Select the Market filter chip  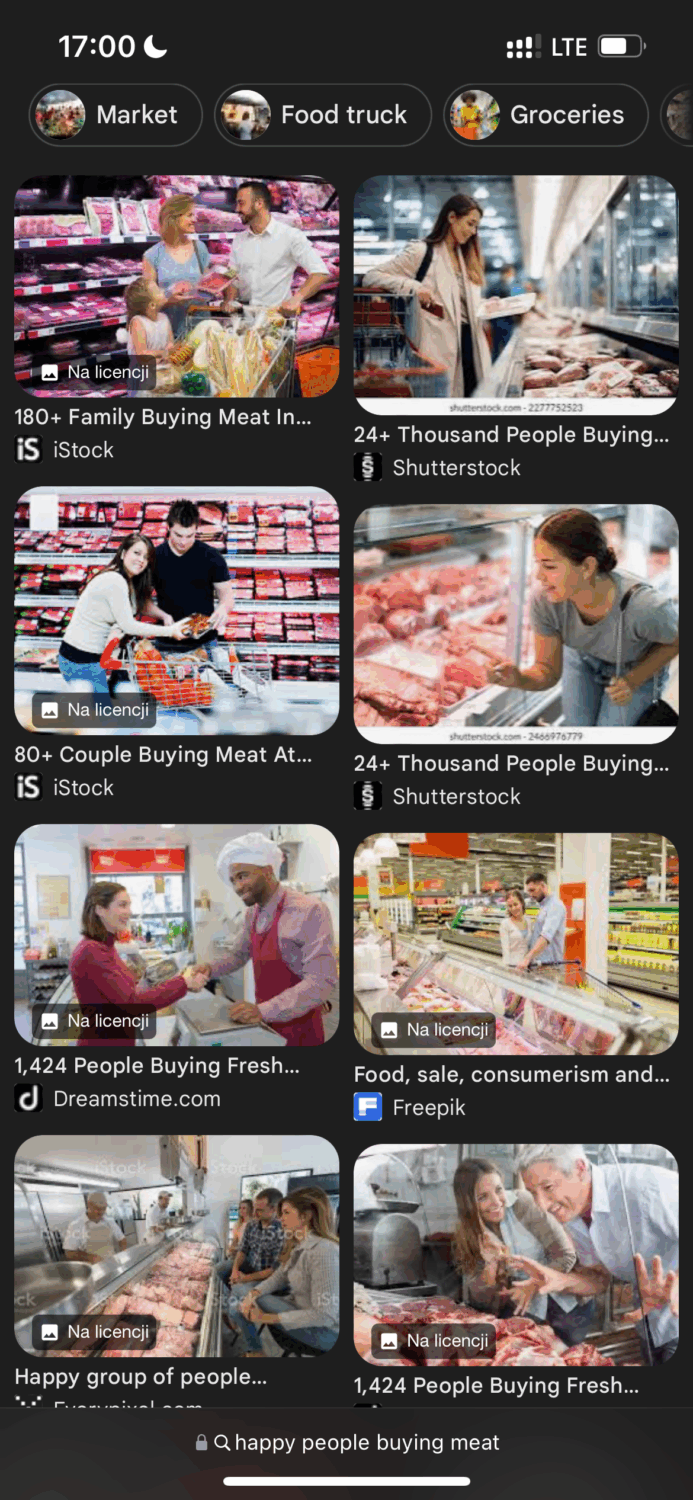coord(115,115)
